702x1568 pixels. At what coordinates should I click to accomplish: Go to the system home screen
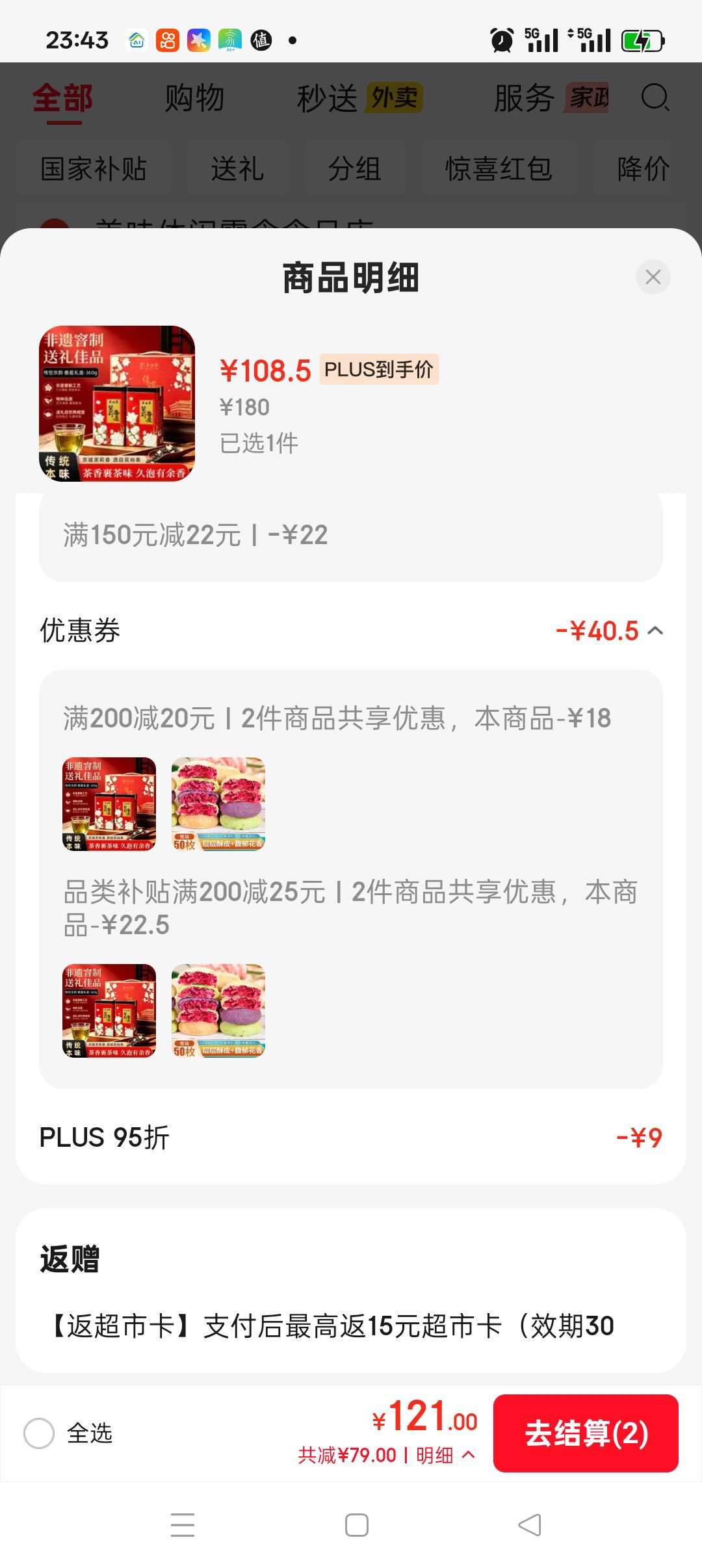point(356,1524)
